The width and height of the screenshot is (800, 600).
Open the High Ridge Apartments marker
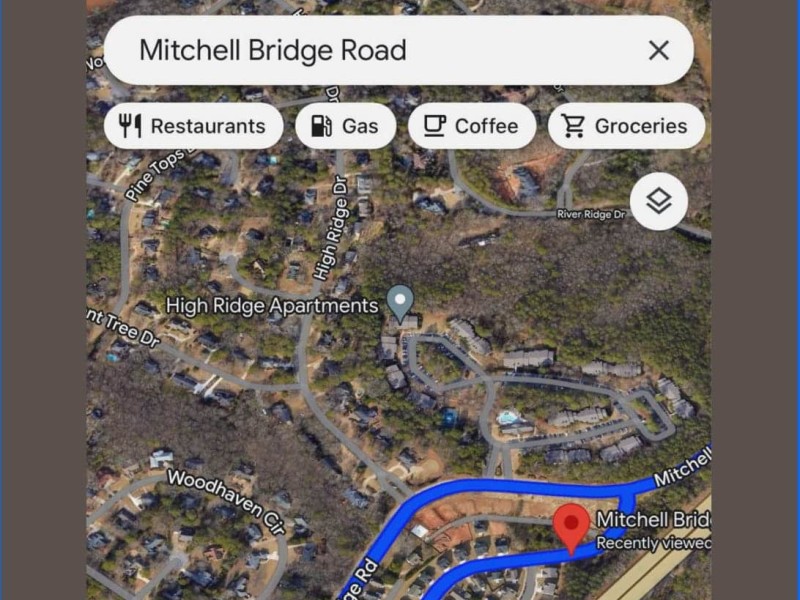(400, 299)
